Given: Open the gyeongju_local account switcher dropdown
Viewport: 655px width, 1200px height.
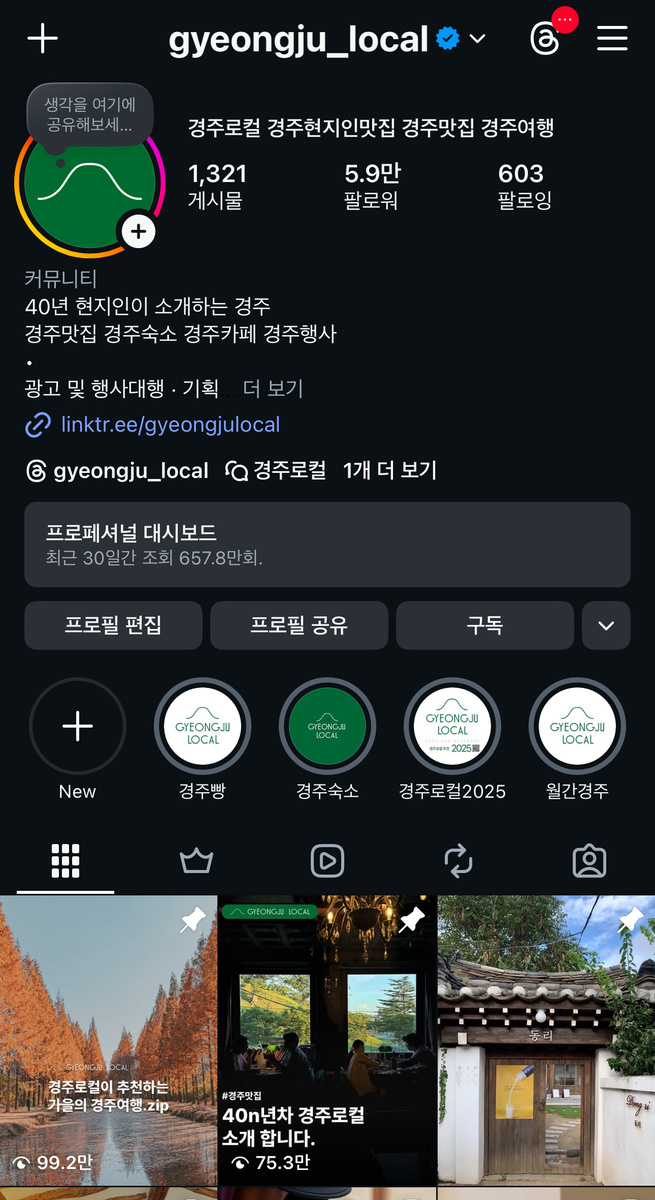Looking at the screenshot, I should 477,39.
